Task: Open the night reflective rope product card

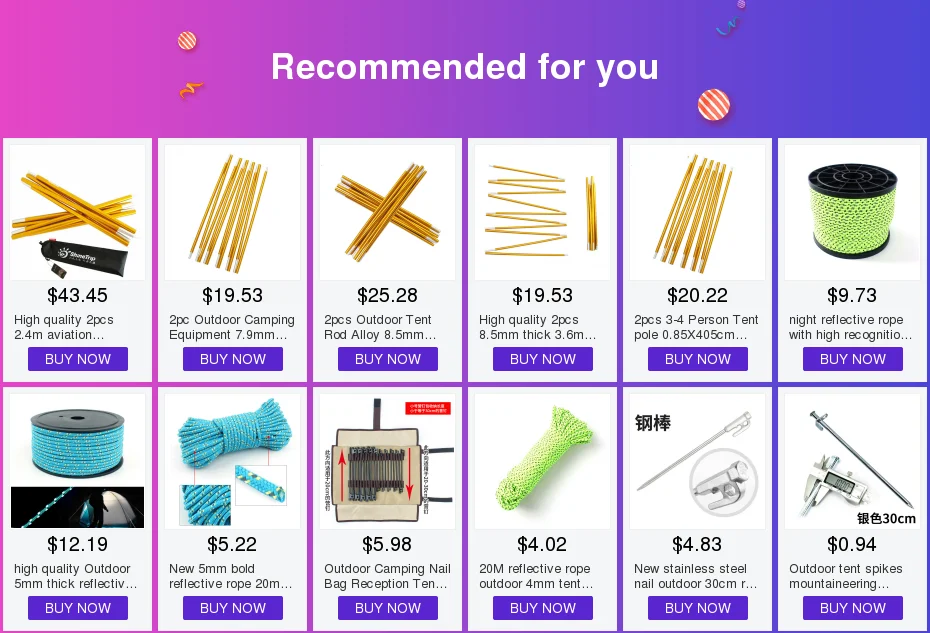Action: click(x=852, y=260)
